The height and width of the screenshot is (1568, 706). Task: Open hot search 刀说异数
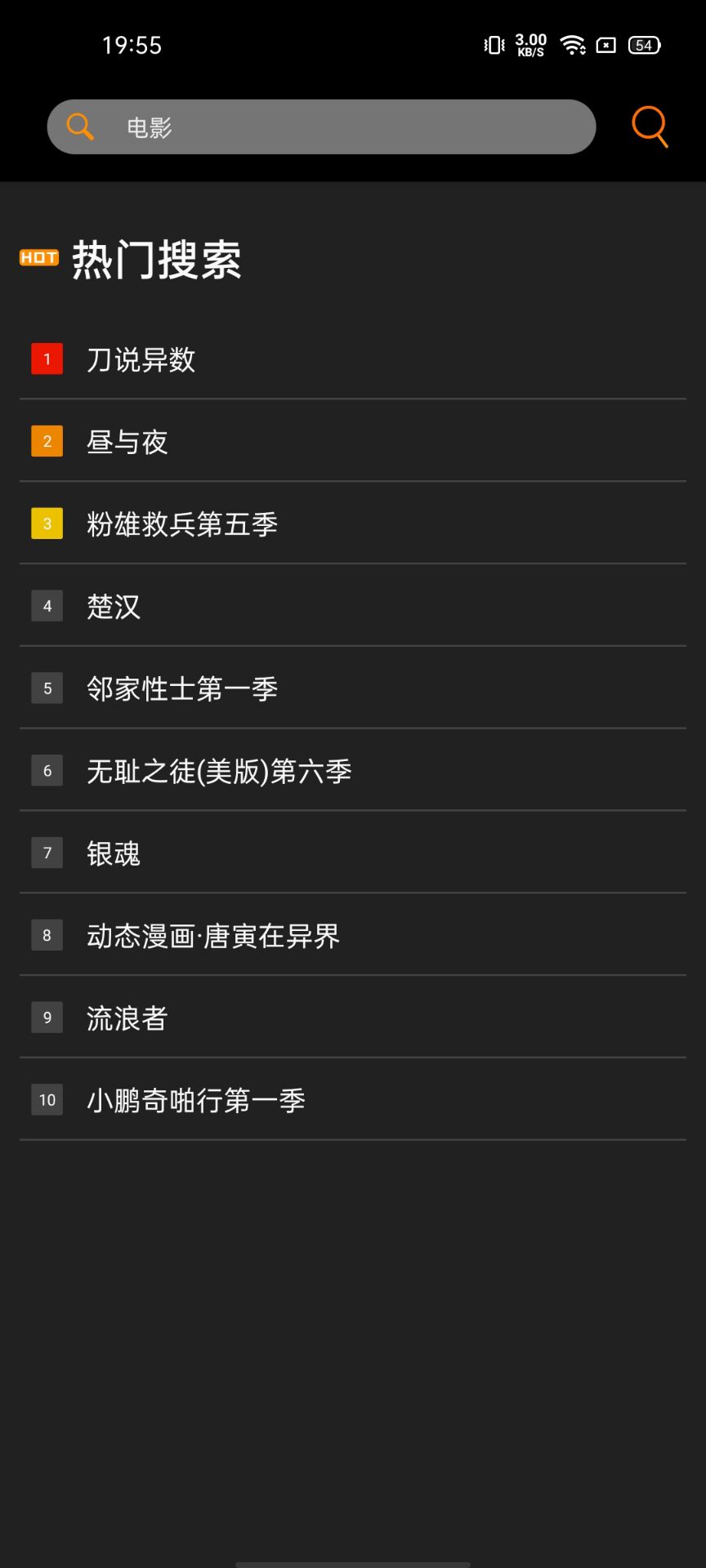pyautogui.click(x=353, y=359)
